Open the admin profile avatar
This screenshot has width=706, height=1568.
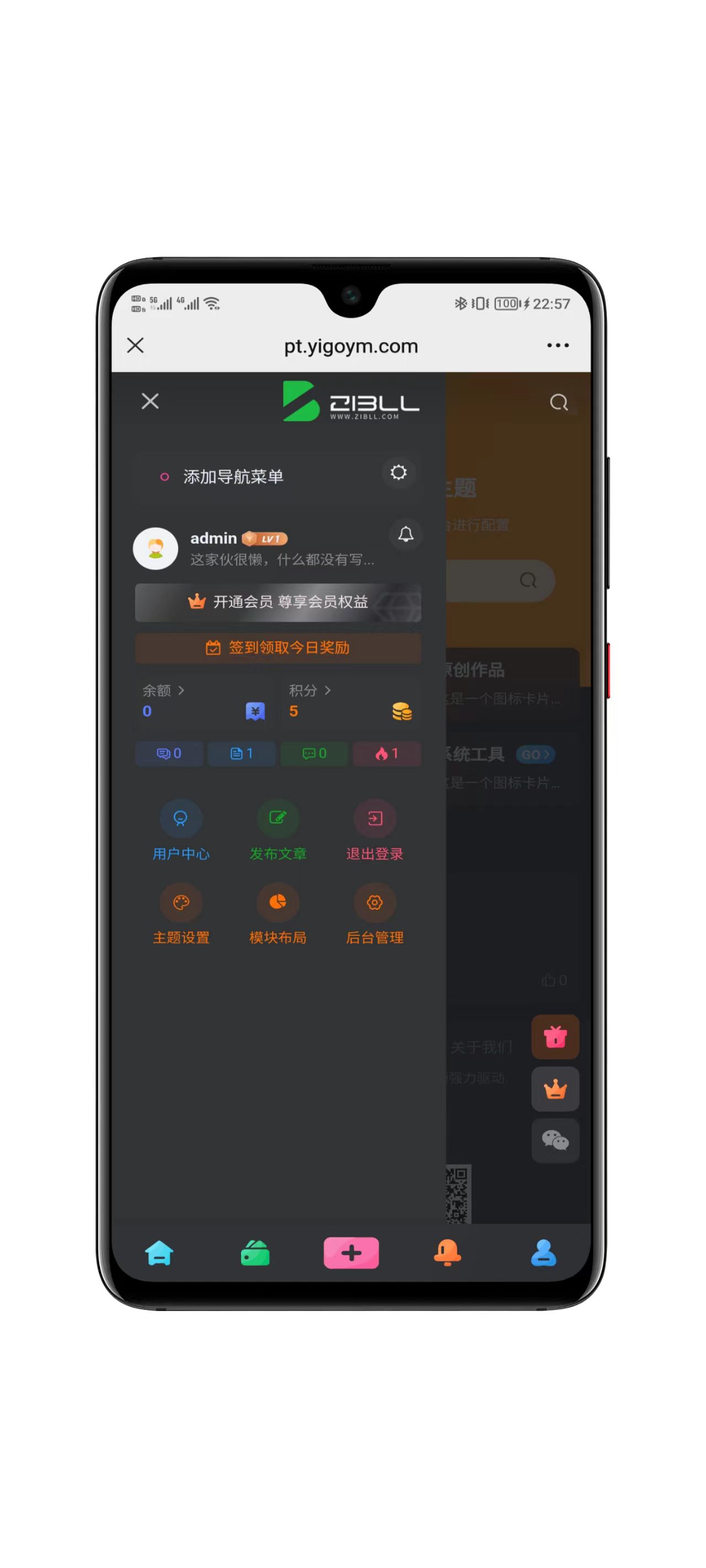click(x=156, y=549)
